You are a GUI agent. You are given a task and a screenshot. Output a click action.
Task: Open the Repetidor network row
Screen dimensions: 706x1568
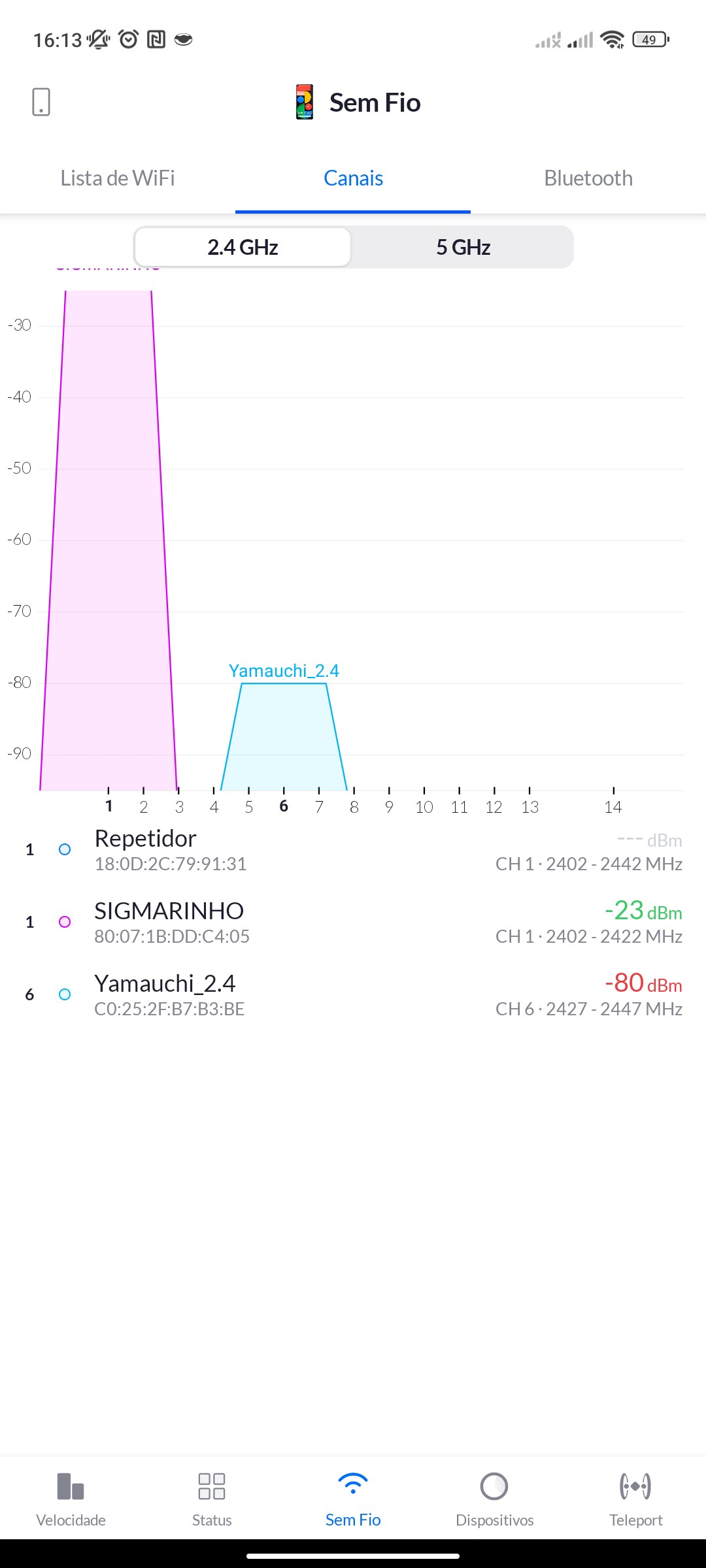[353, 850]
